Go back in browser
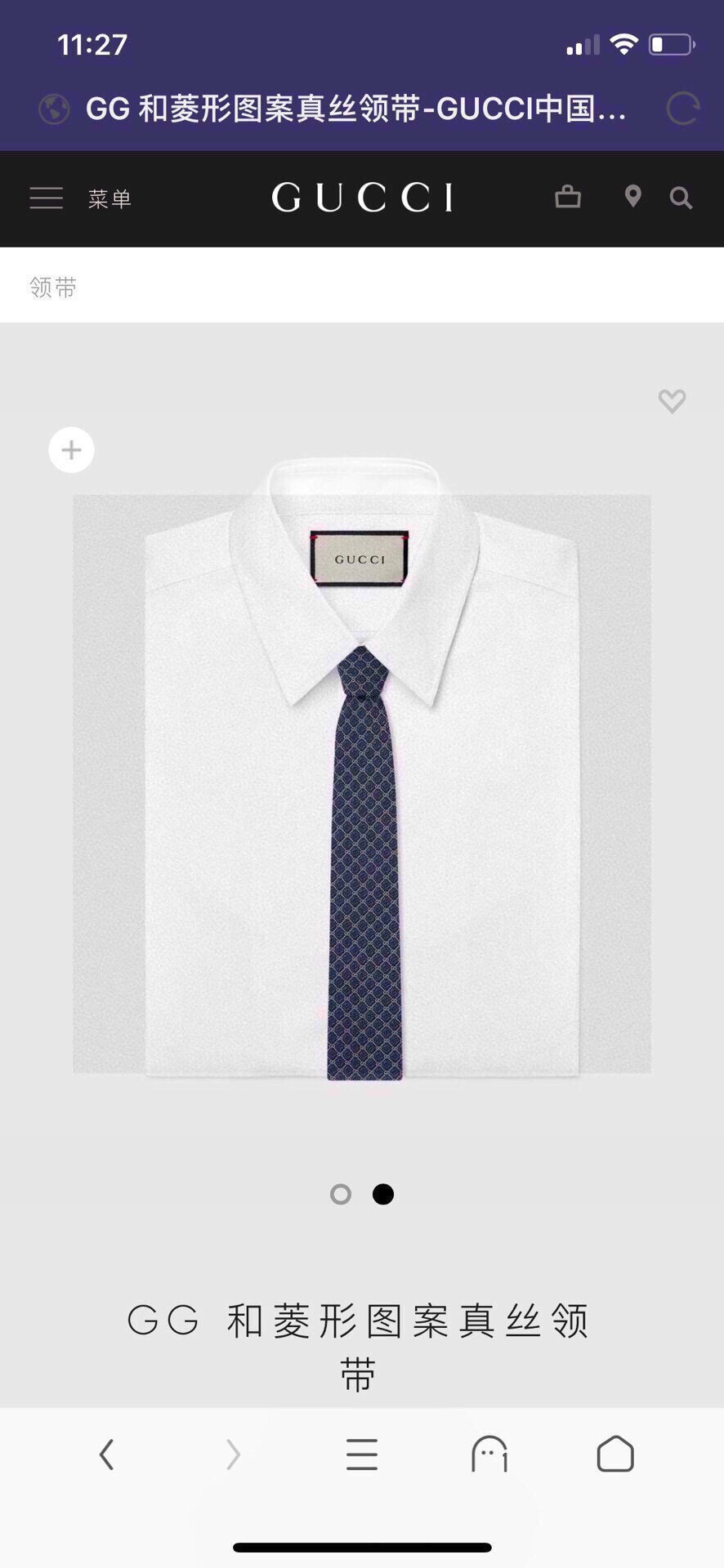This screenshot has height=1568, width=724. click(x=106, y=1454)
